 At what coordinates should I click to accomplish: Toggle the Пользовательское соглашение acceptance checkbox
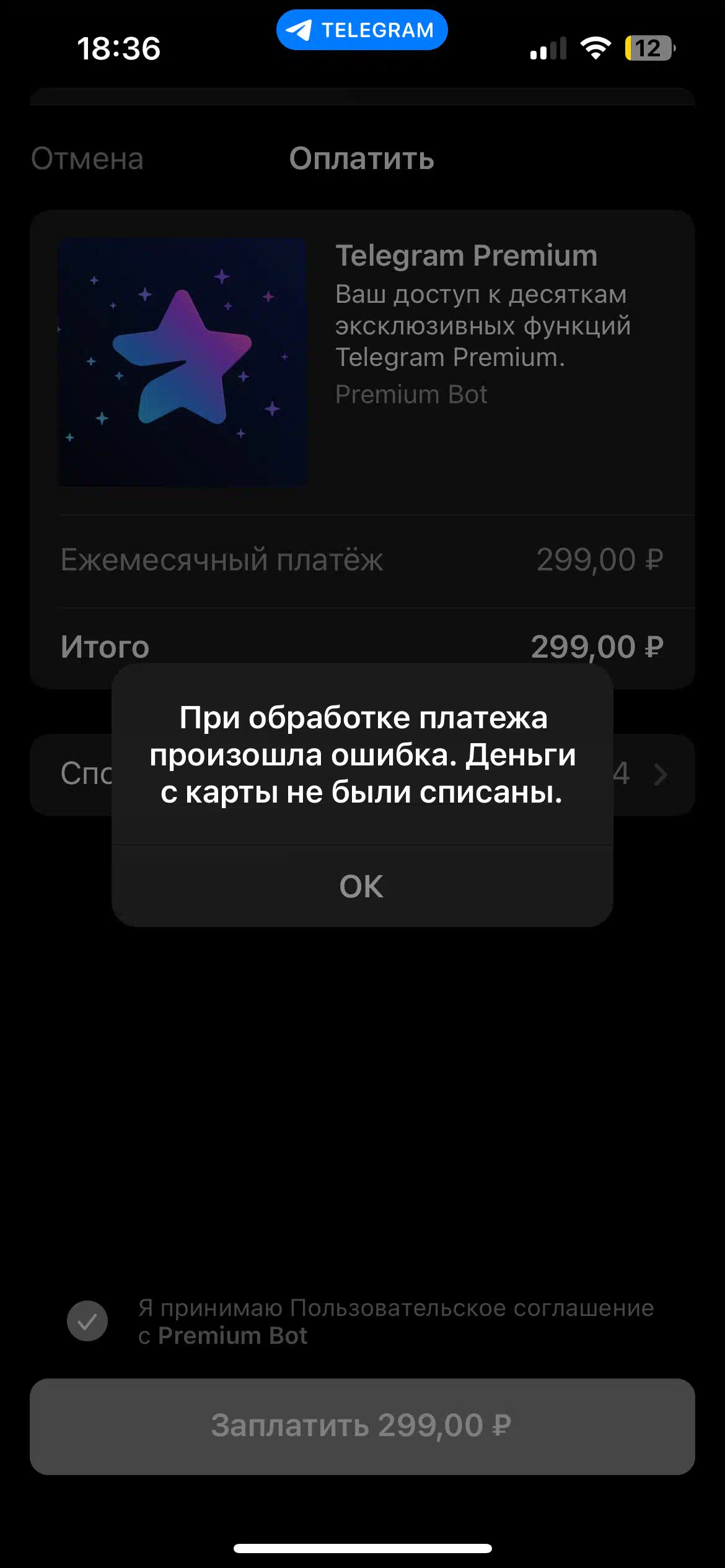click(87, 1321)
